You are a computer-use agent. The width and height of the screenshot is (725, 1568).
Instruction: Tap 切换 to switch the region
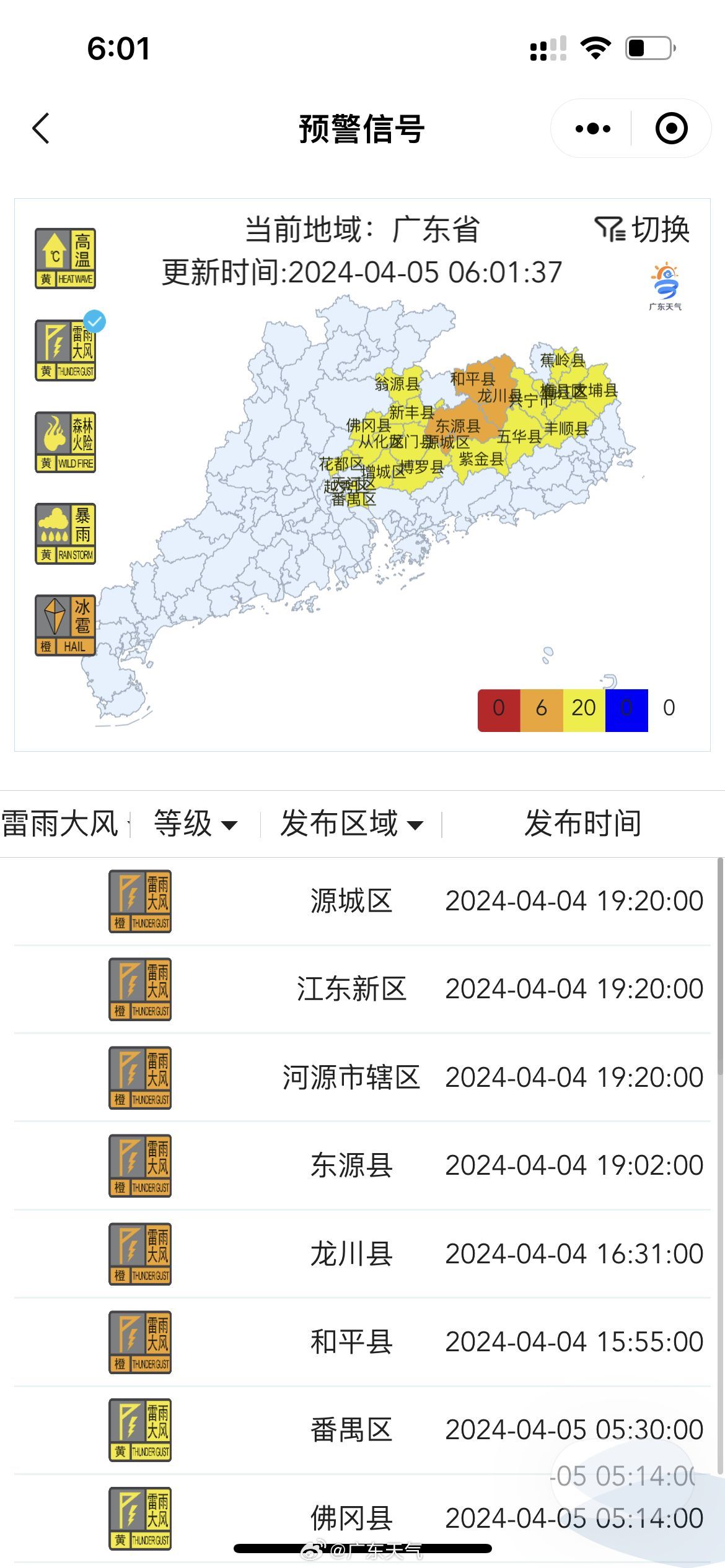(643, 230)
